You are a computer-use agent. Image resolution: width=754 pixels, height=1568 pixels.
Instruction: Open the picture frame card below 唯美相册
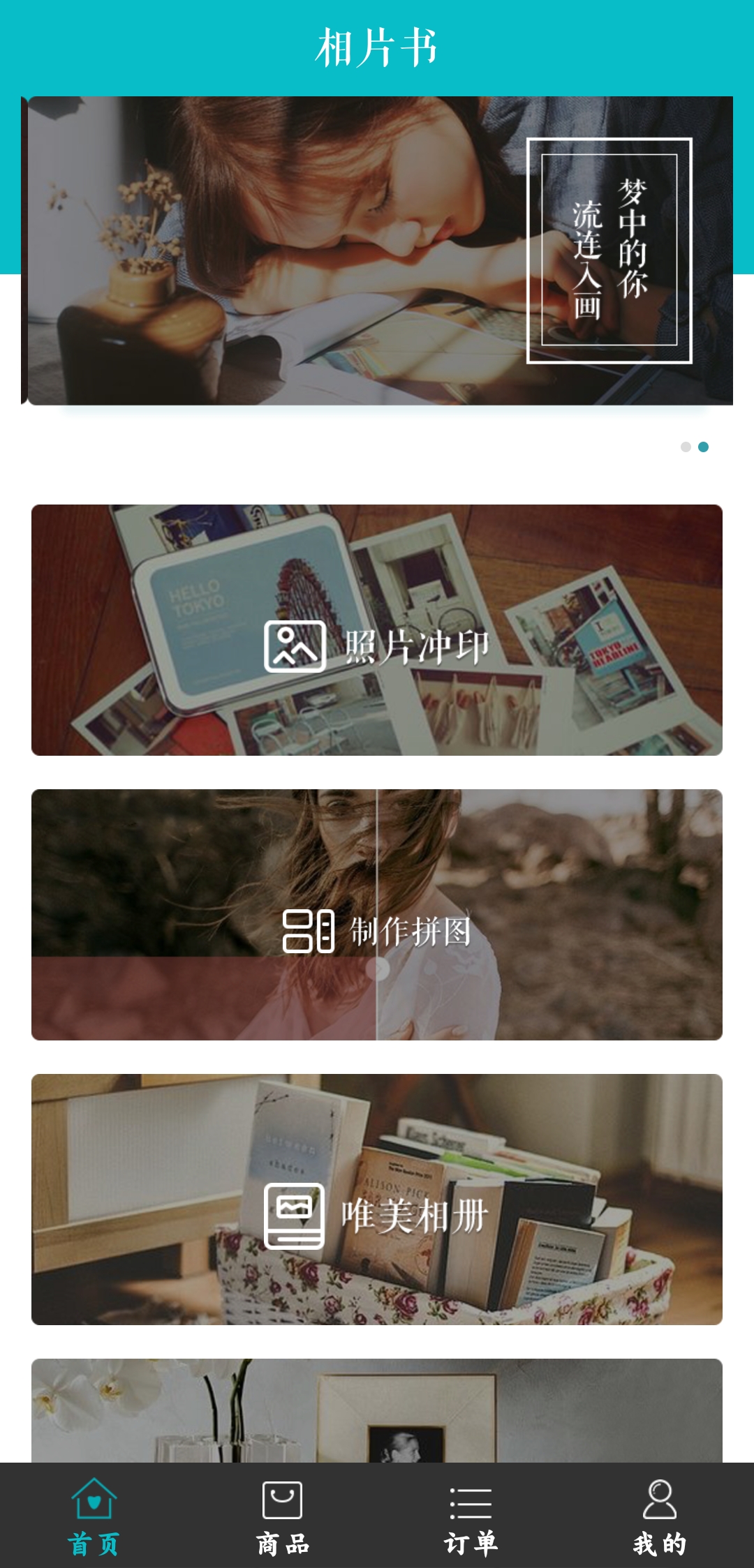click(377, 1411)
